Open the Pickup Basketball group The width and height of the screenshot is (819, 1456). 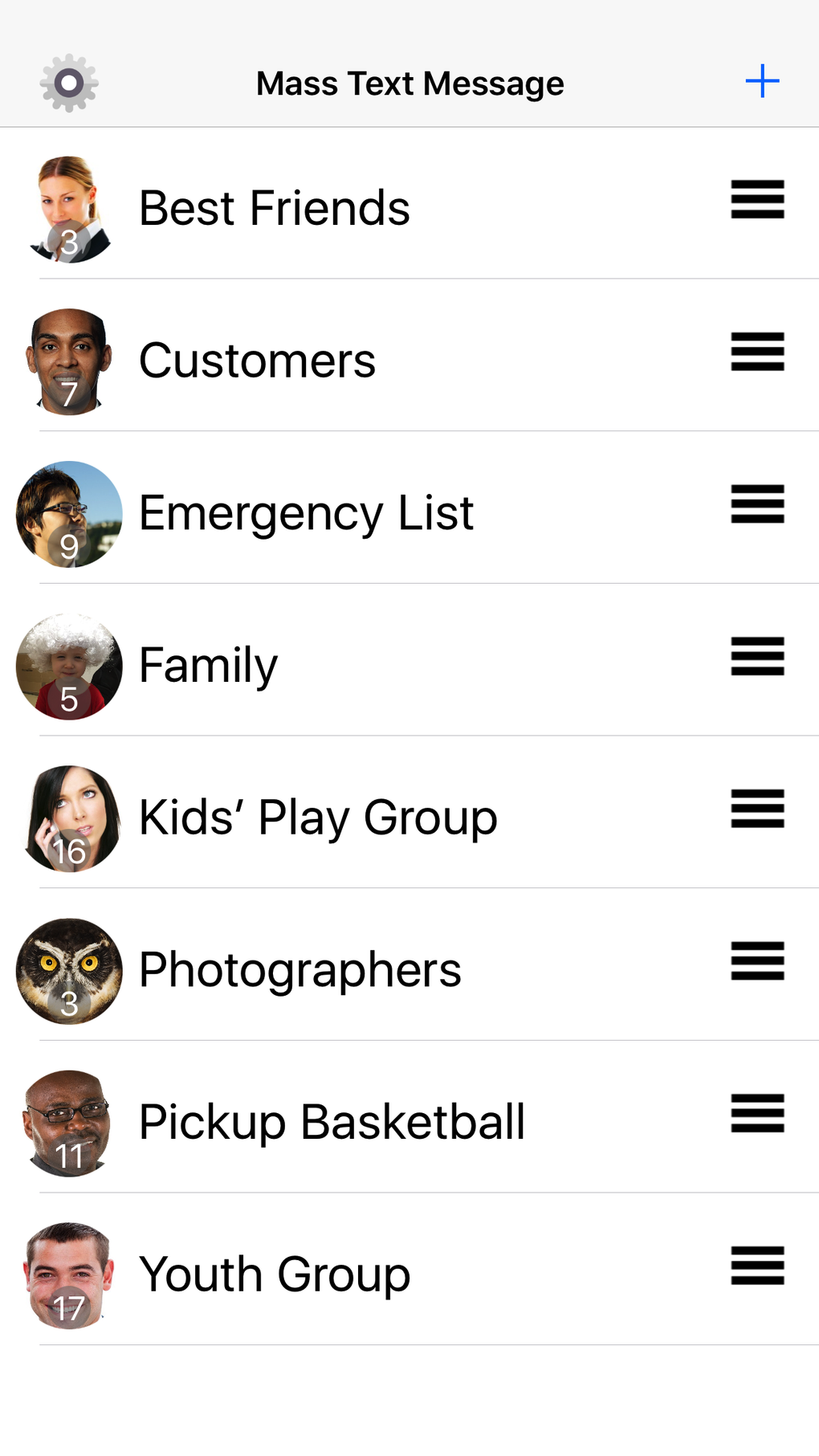coord(332,1122)
